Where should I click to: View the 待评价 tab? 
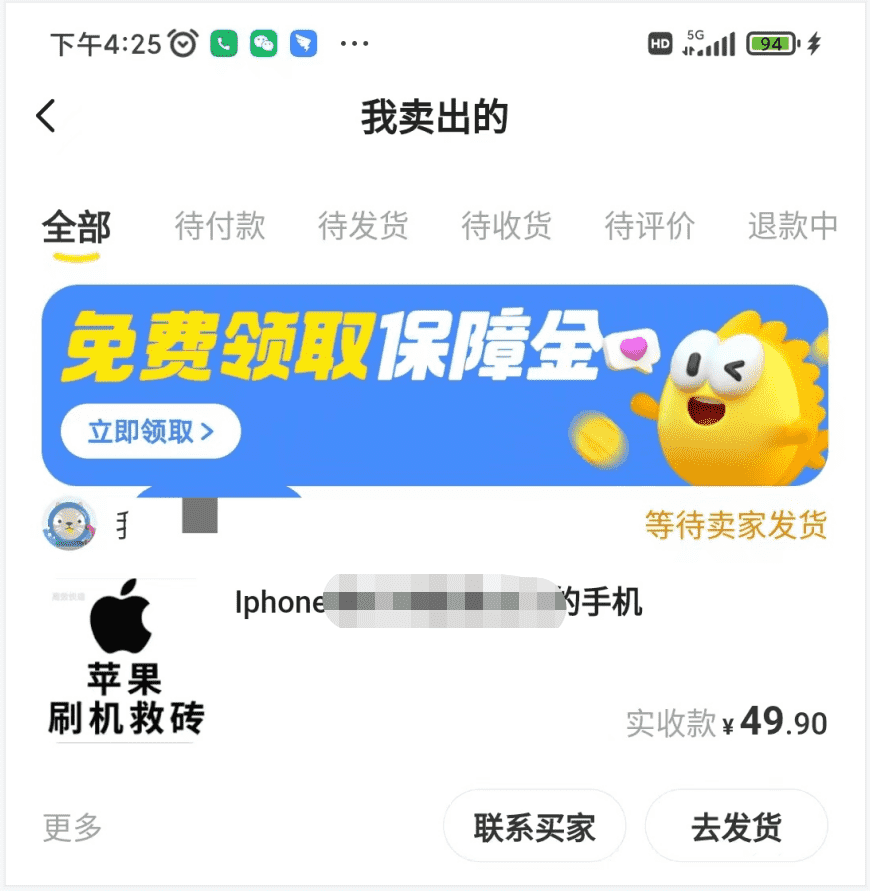coord(649,226)
